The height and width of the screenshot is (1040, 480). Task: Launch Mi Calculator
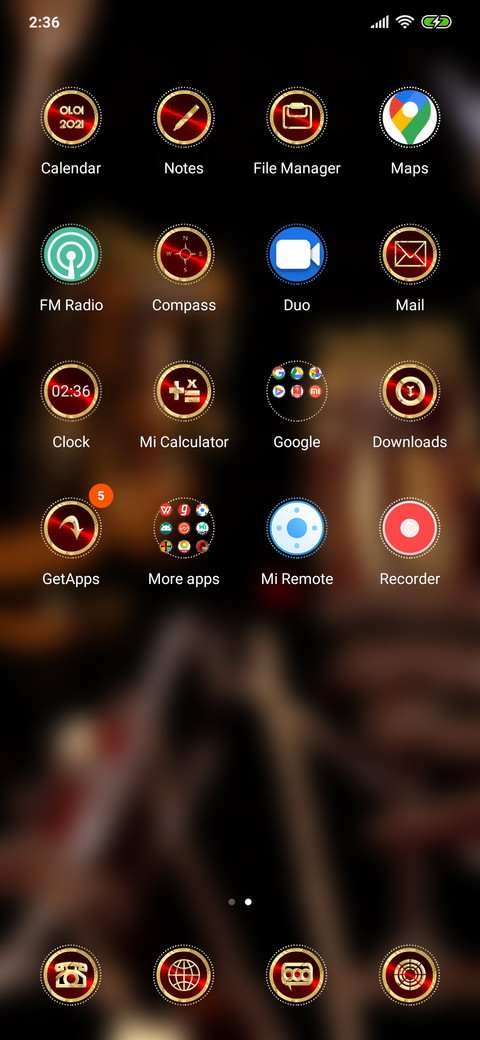[184, 391]
